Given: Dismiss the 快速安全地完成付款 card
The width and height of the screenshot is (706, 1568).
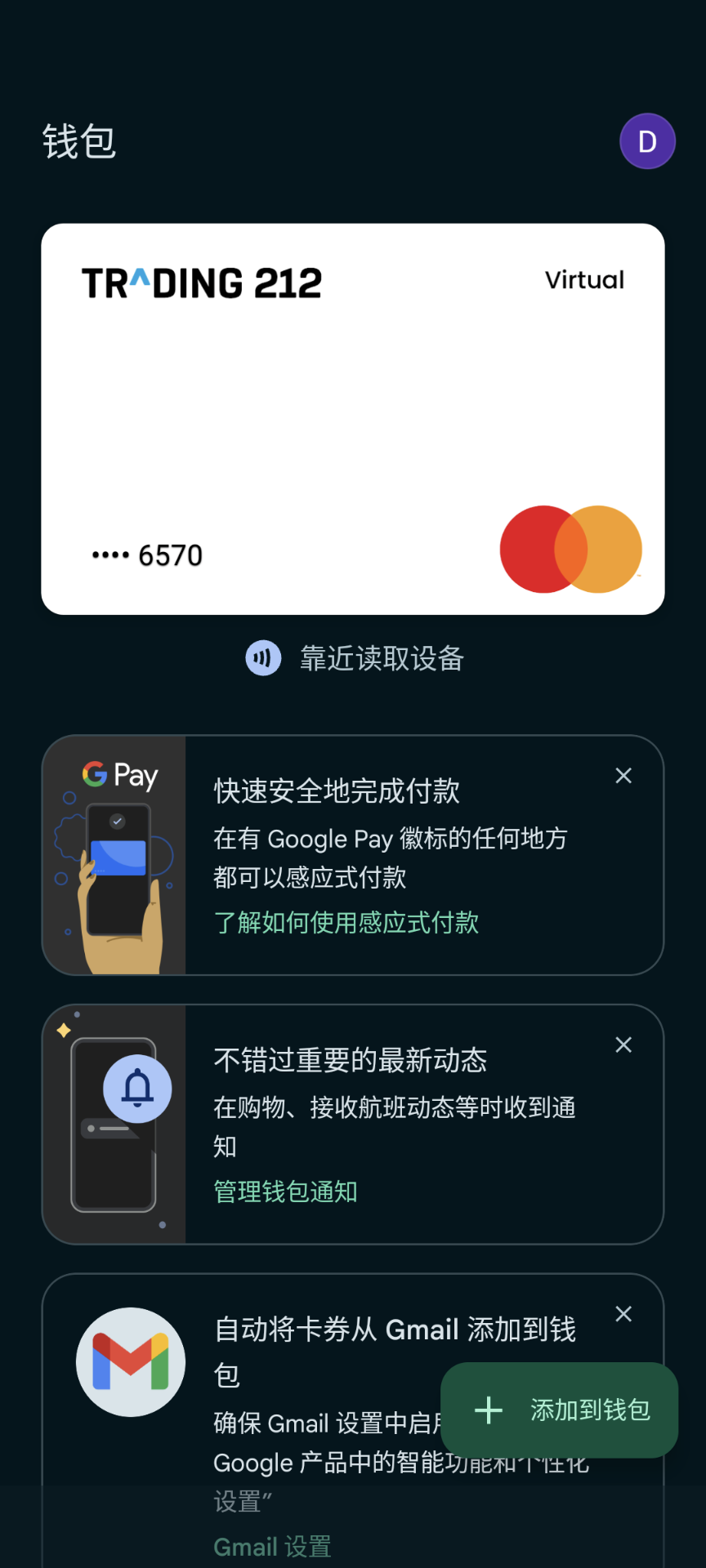Looking at the screenshot, I should coord(623,776).
